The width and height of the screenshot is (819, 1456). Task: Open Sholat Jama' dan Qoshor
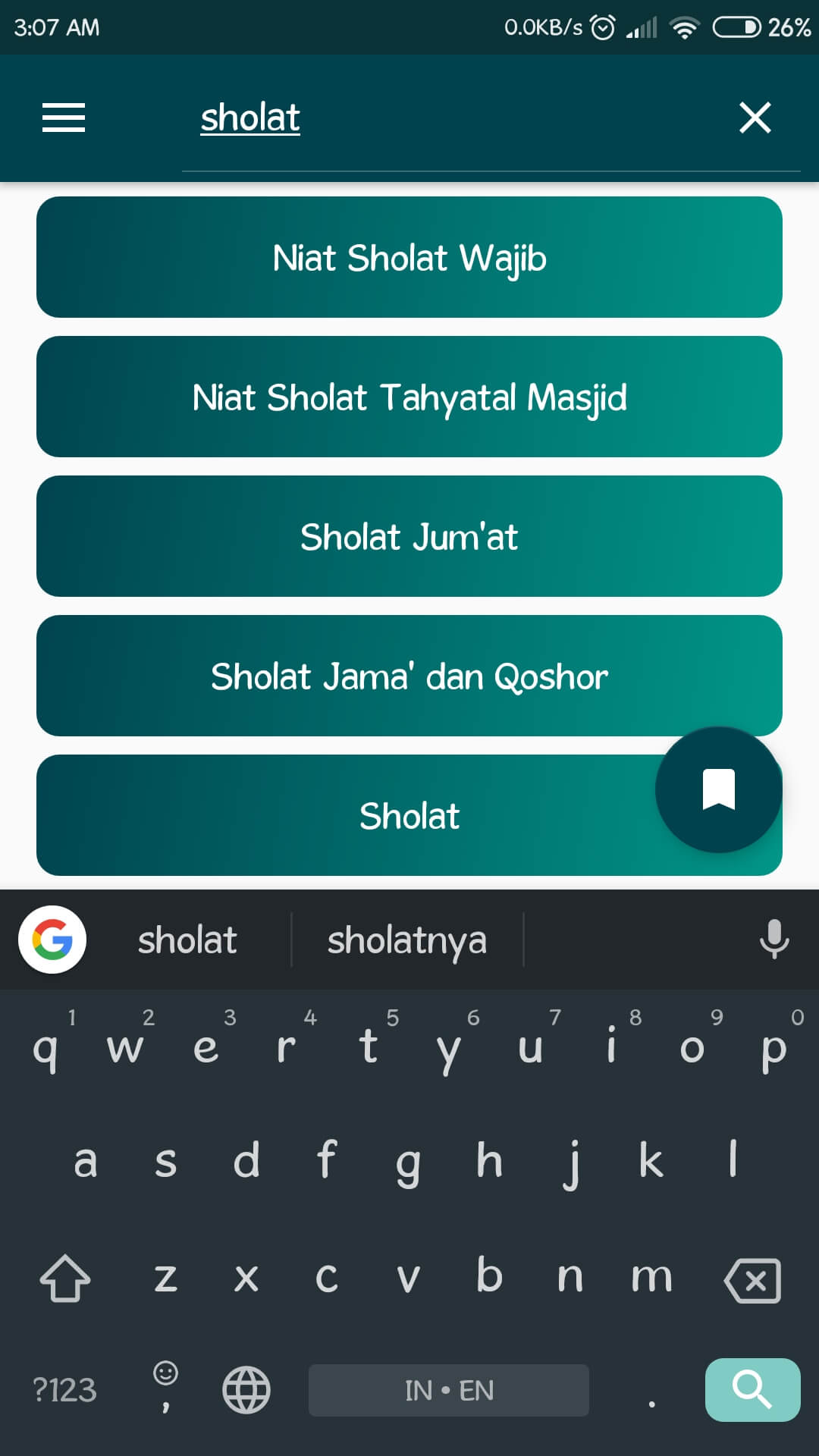[409, 676]
